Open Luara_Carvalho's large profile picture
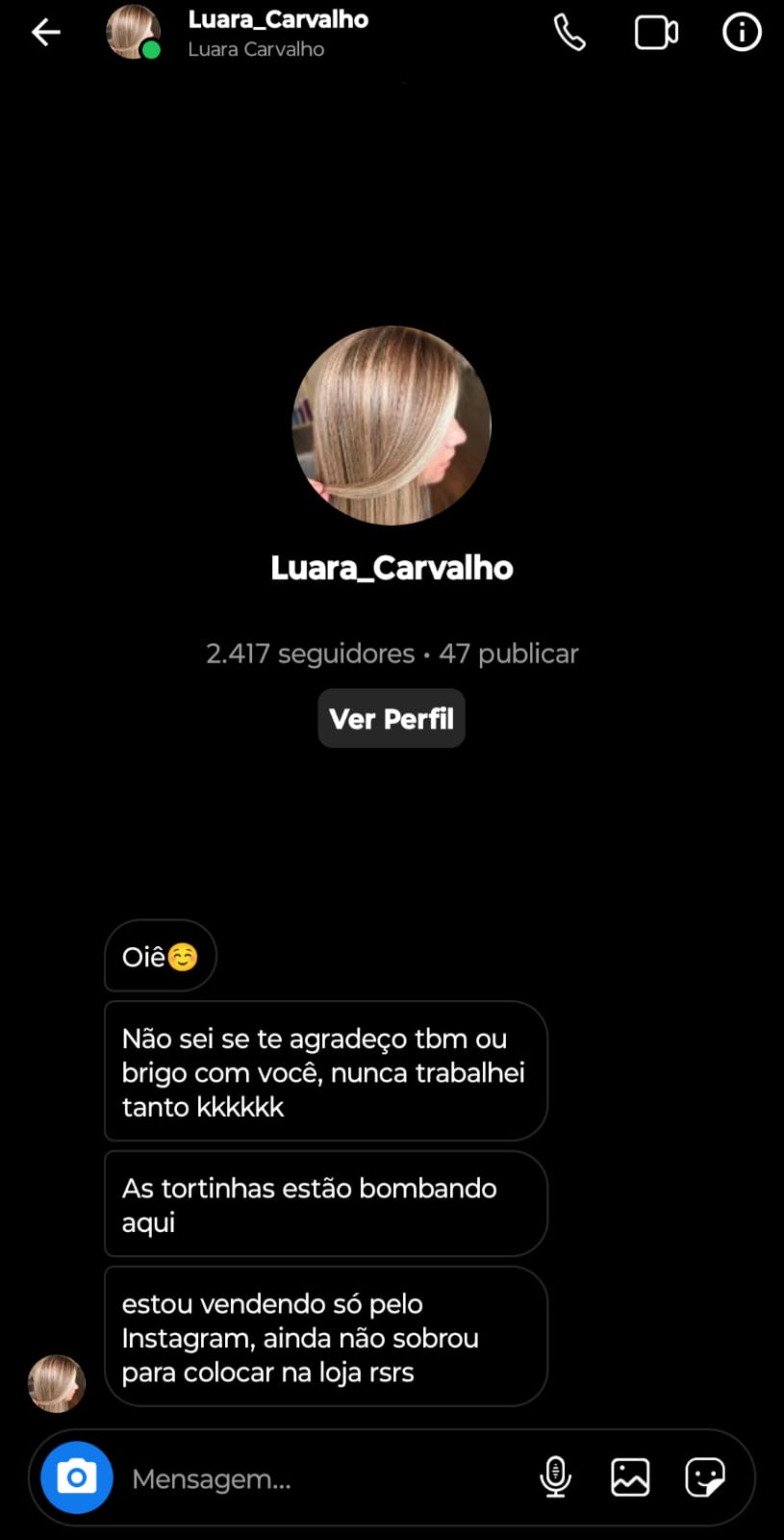The width and height of the screenshot is (784, 1540). click(x=392, y=425)
